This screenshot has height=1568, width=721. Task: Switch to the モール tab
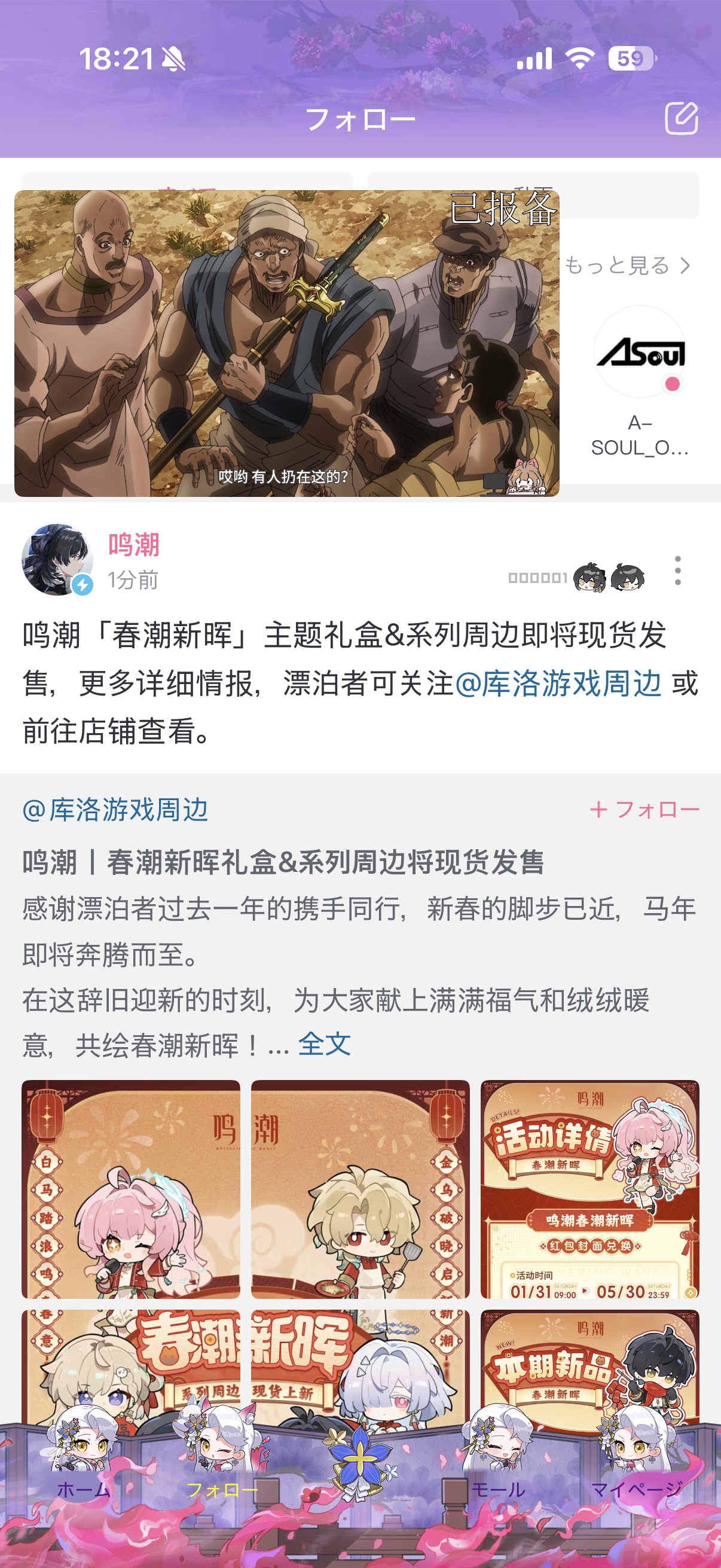point(497,1490)
